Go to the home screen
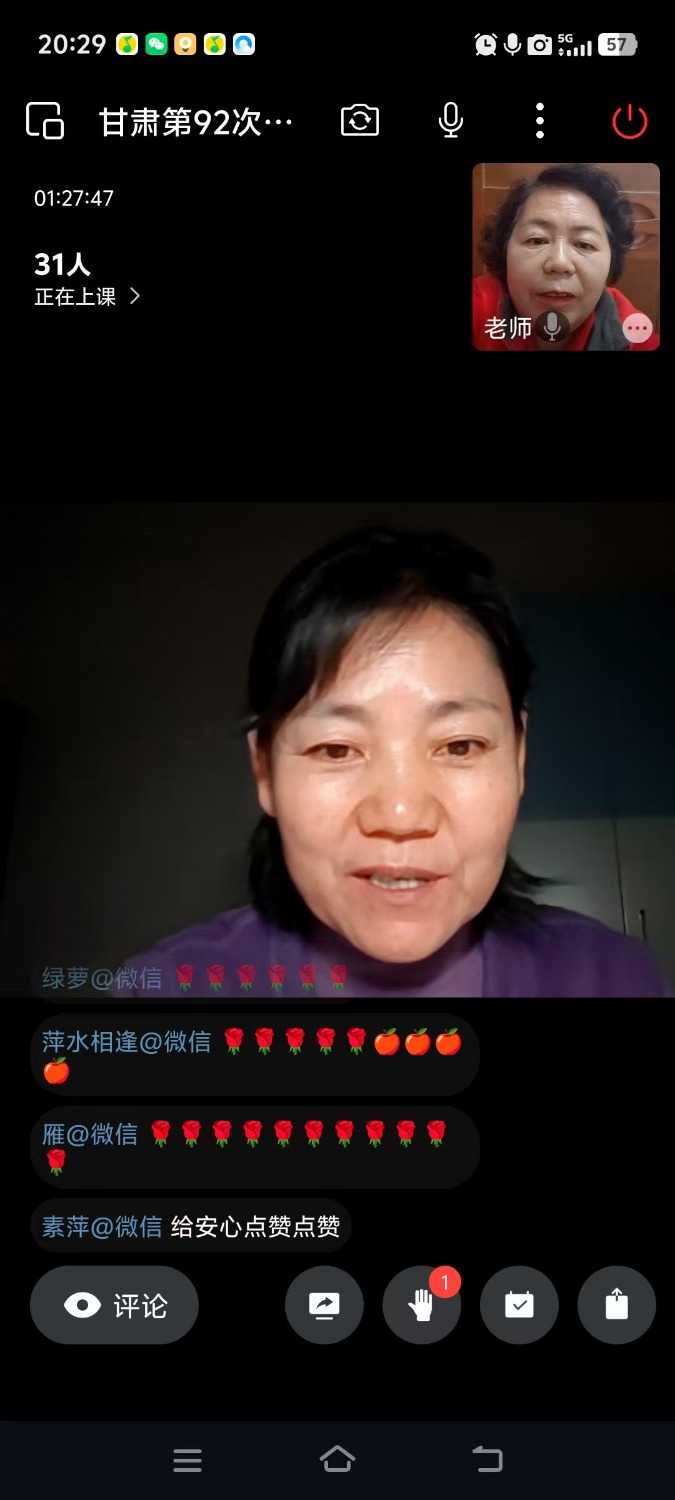 point(337,1460)
